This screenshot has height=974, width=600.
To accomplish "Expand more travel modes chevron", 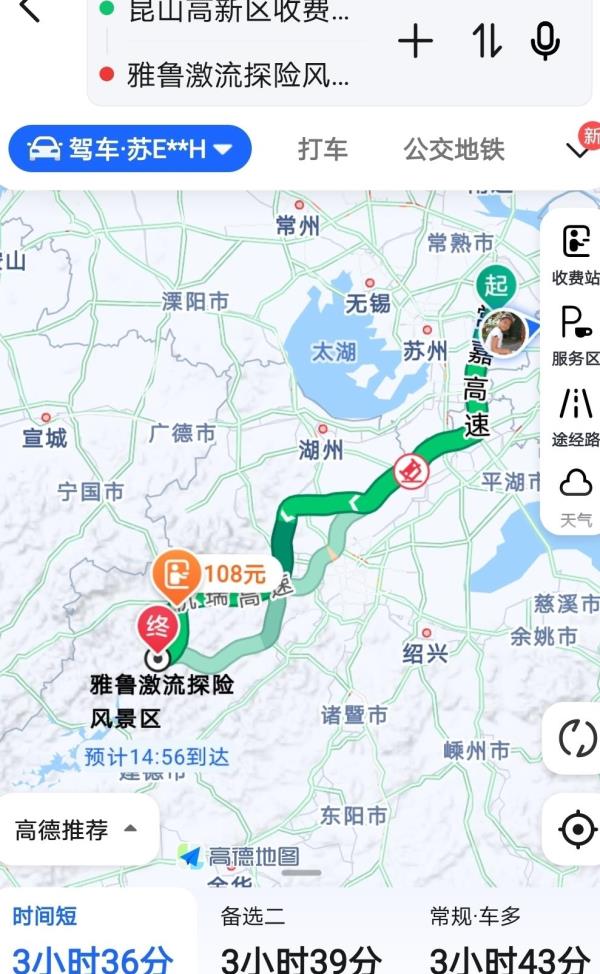I will 578,150.
